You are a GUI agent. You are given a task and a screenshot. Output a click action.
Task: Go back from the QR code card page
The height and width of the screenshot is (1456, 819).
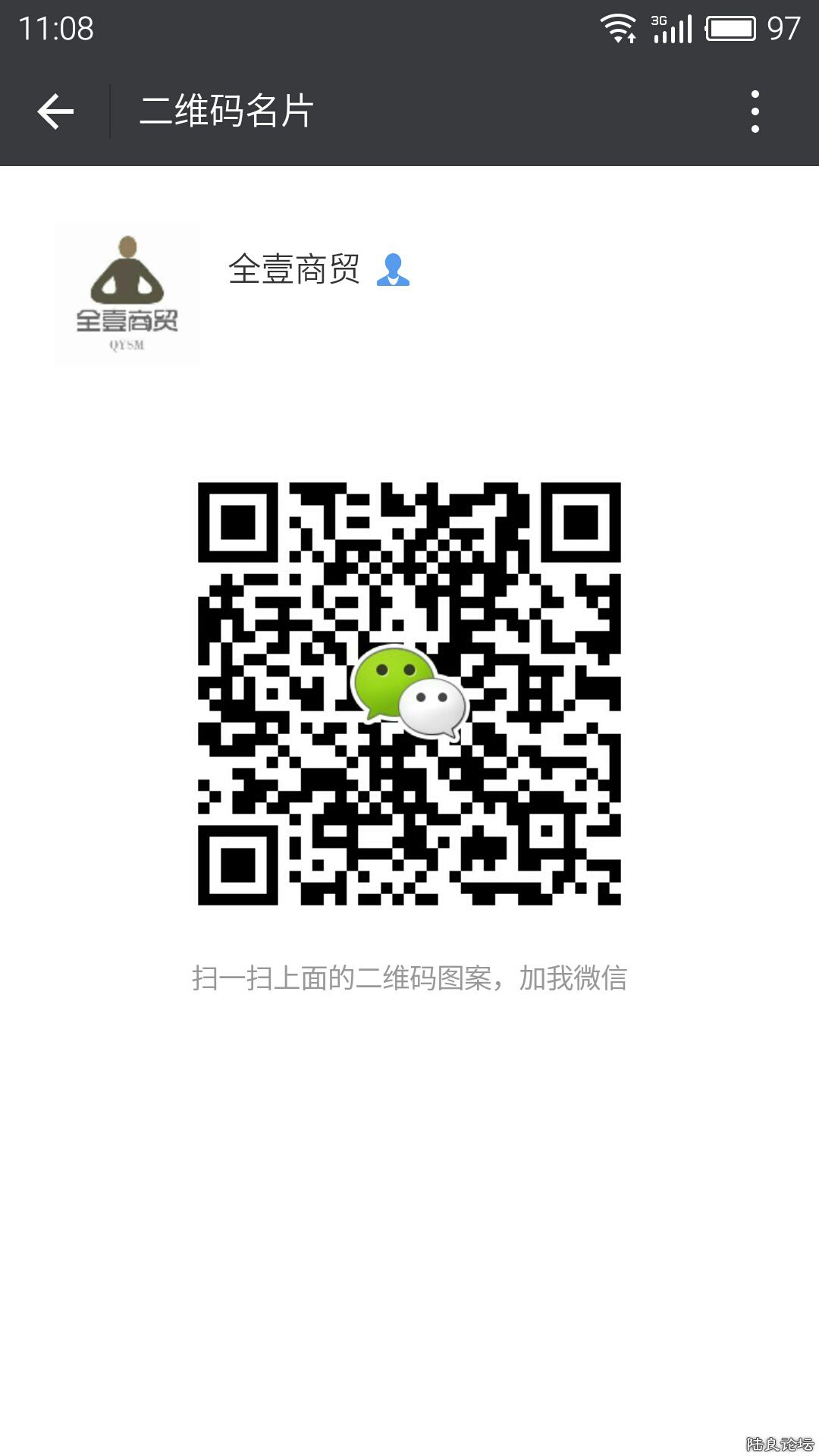pos(55,111)
